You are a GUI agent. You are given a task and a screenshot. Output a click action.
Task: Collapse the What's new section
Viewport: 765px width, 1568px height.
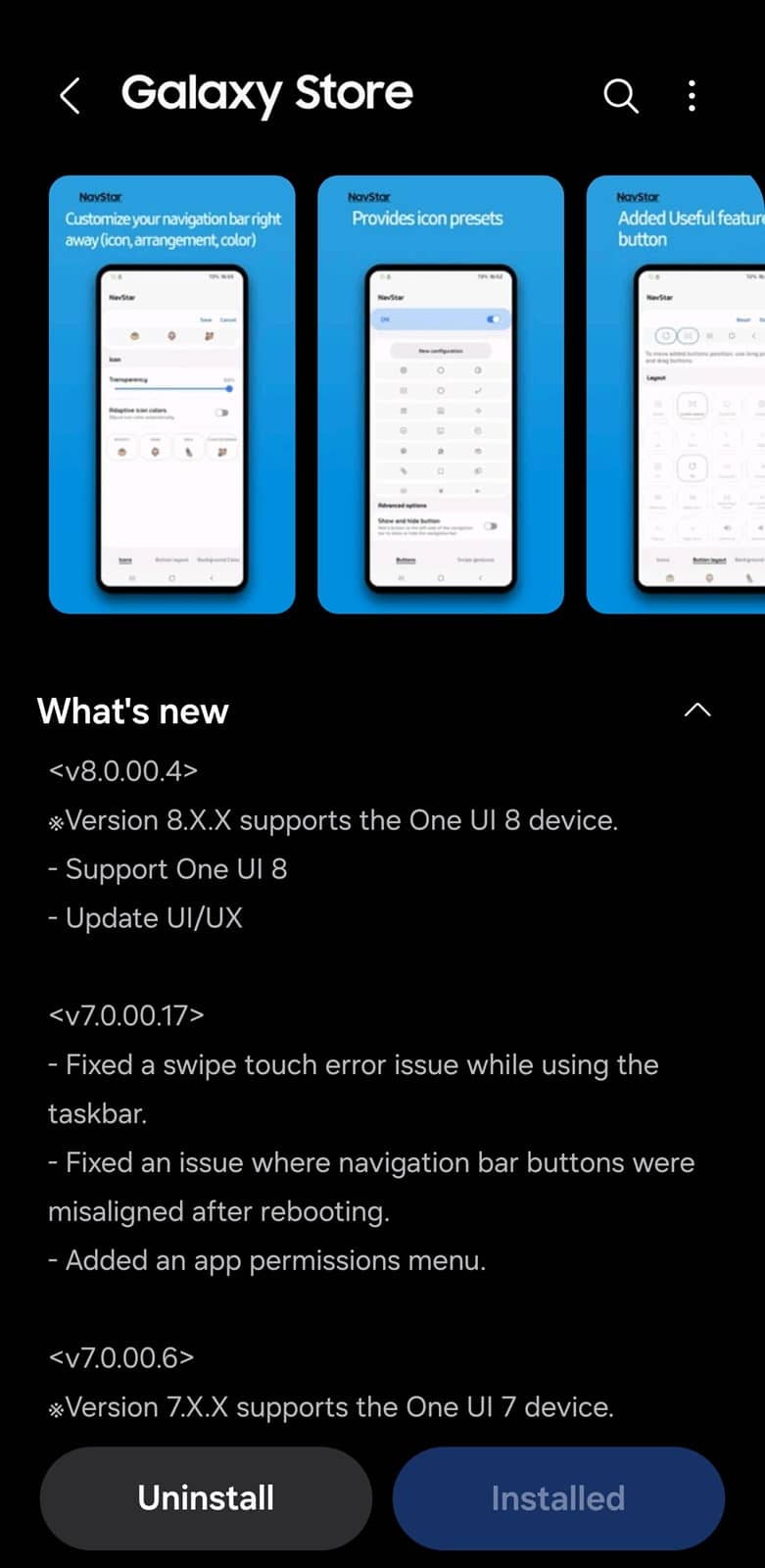696,710
